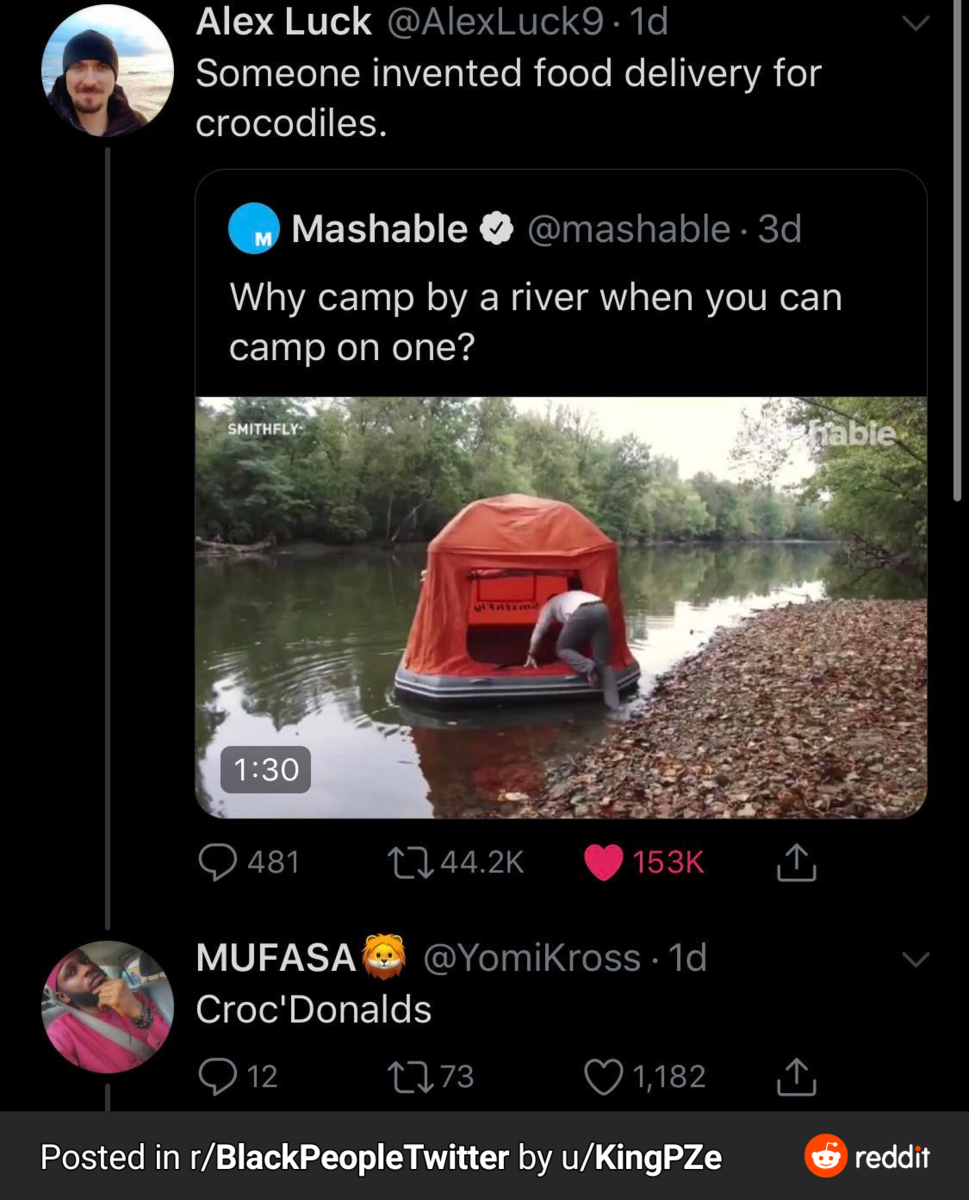Share MUFASA's Croc'Donalds reply

[x=797, y=1076]
